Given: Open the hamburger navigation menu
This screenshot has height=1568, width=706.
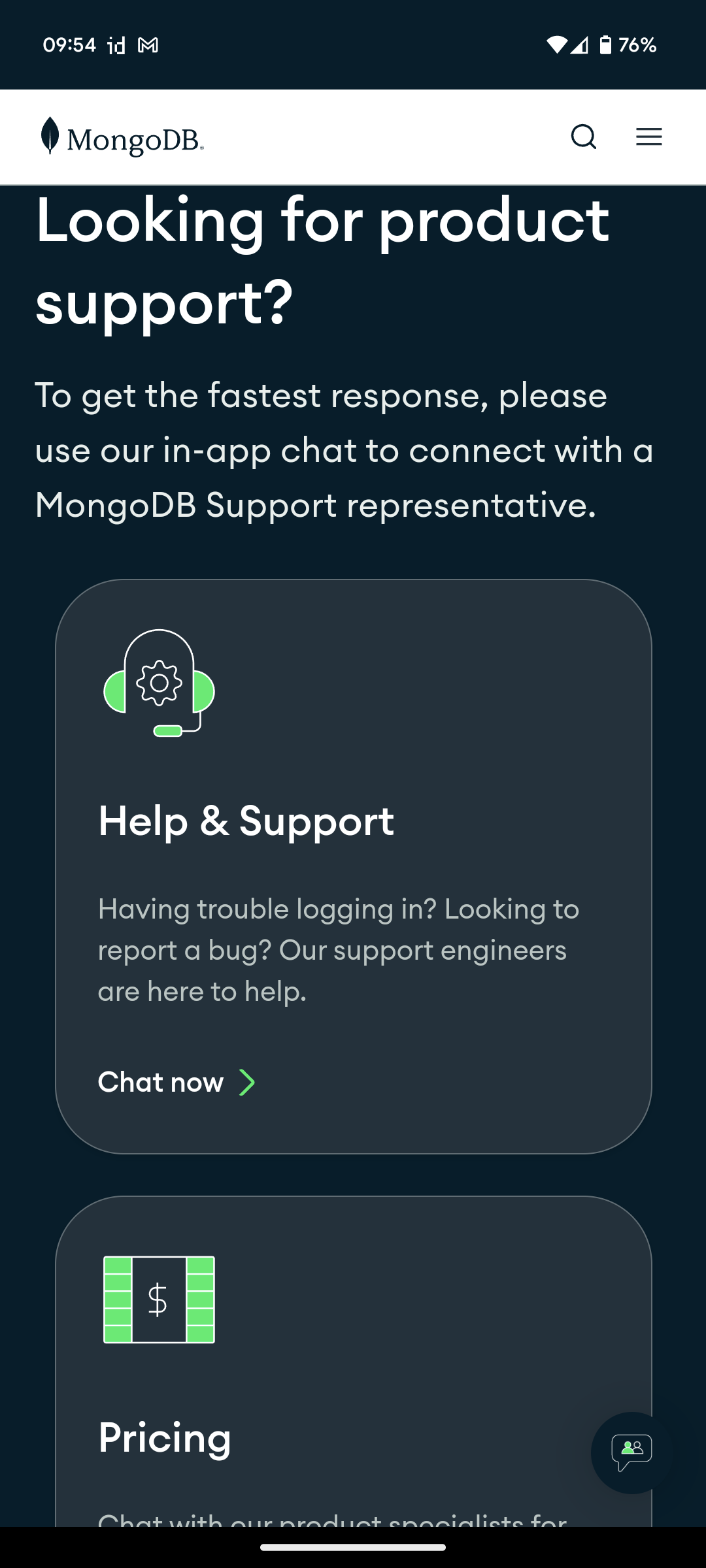Looking at the screenshot, I should (648, 137).
